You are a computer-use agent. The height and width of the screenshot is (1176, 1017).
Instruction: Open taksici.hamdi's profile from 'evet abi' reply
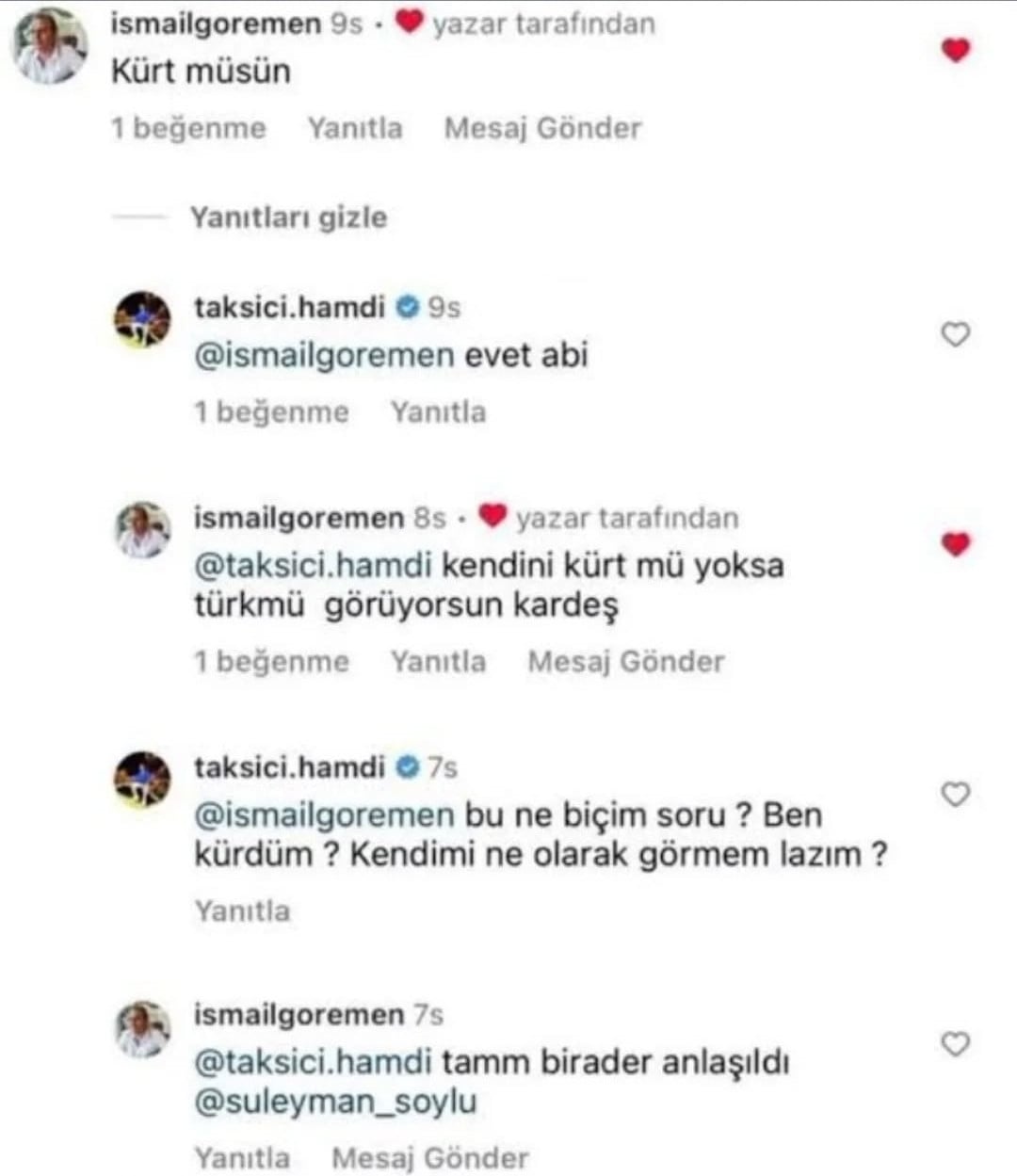click(289, 307)
